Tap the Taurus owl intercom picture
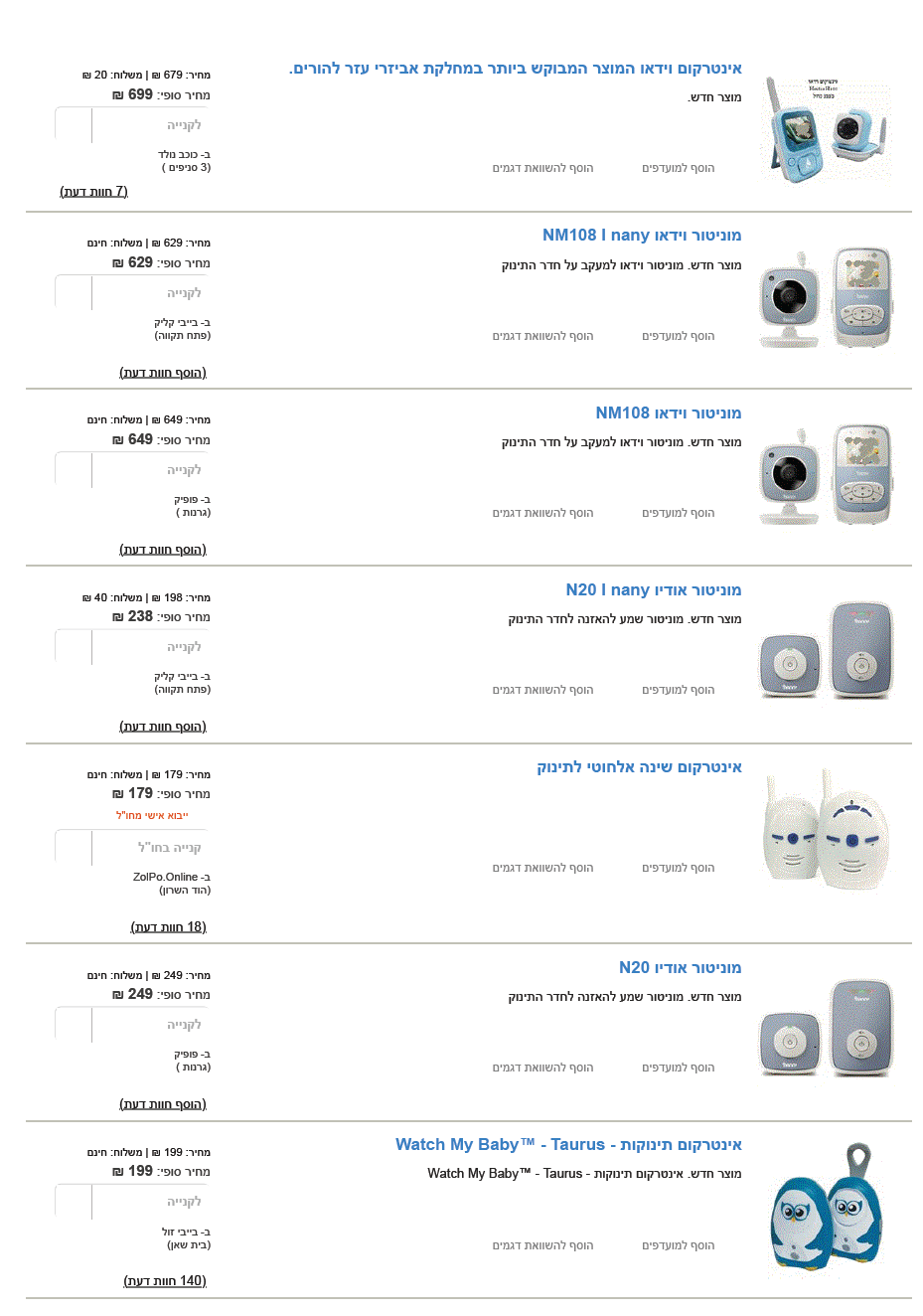This screenshot has width=923, height=1316. click(826, 1213)
